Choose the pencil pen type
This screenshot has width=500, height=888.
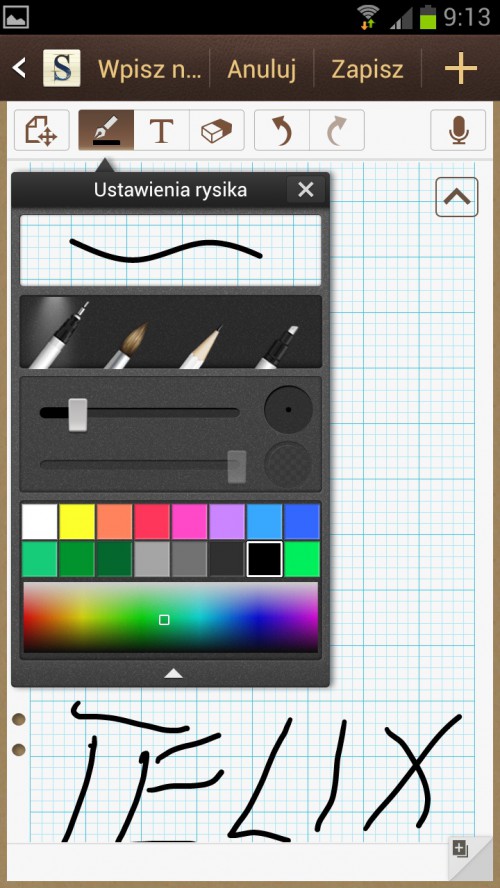pos(202,346)
